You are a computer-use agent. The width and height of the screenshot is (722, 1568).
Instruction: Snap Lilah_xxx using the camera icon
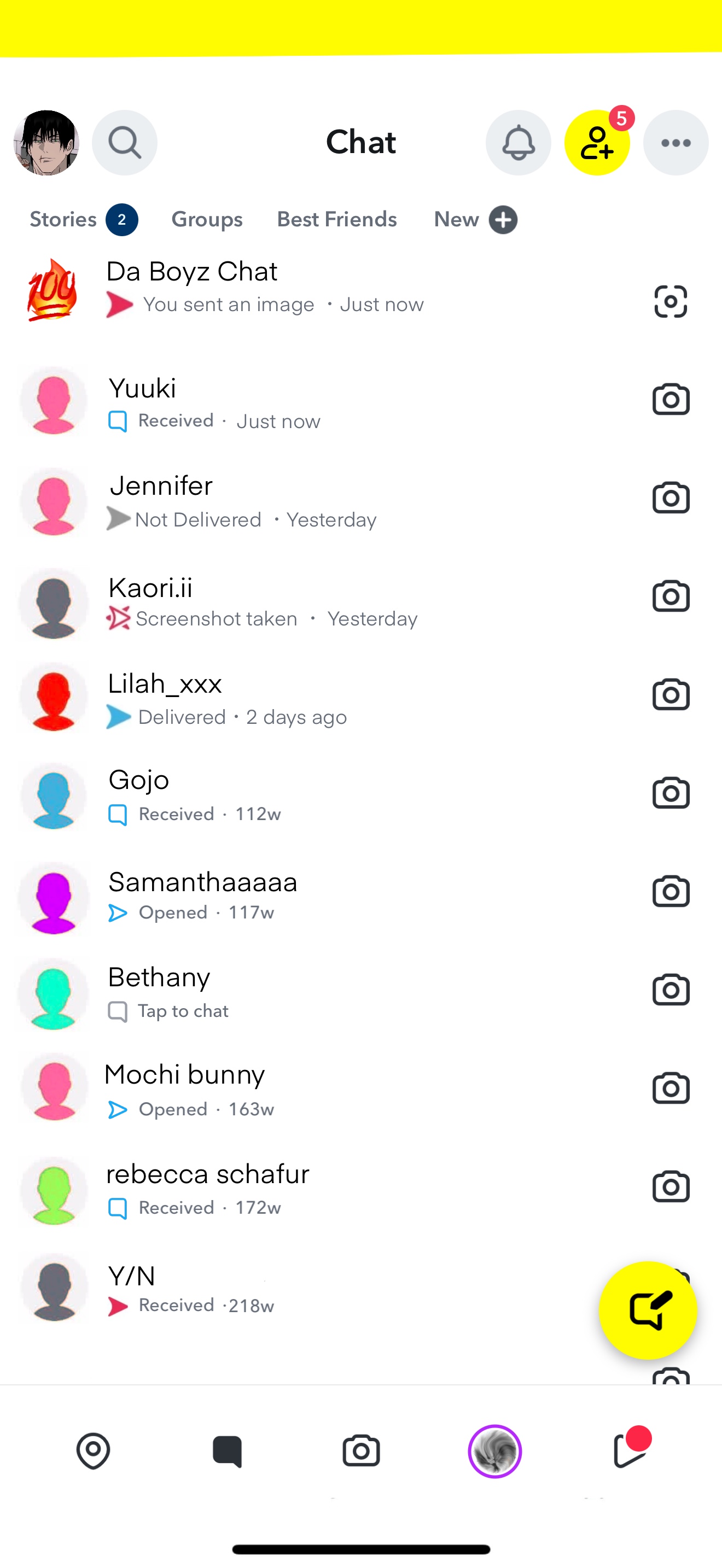[x=670, y=694]
